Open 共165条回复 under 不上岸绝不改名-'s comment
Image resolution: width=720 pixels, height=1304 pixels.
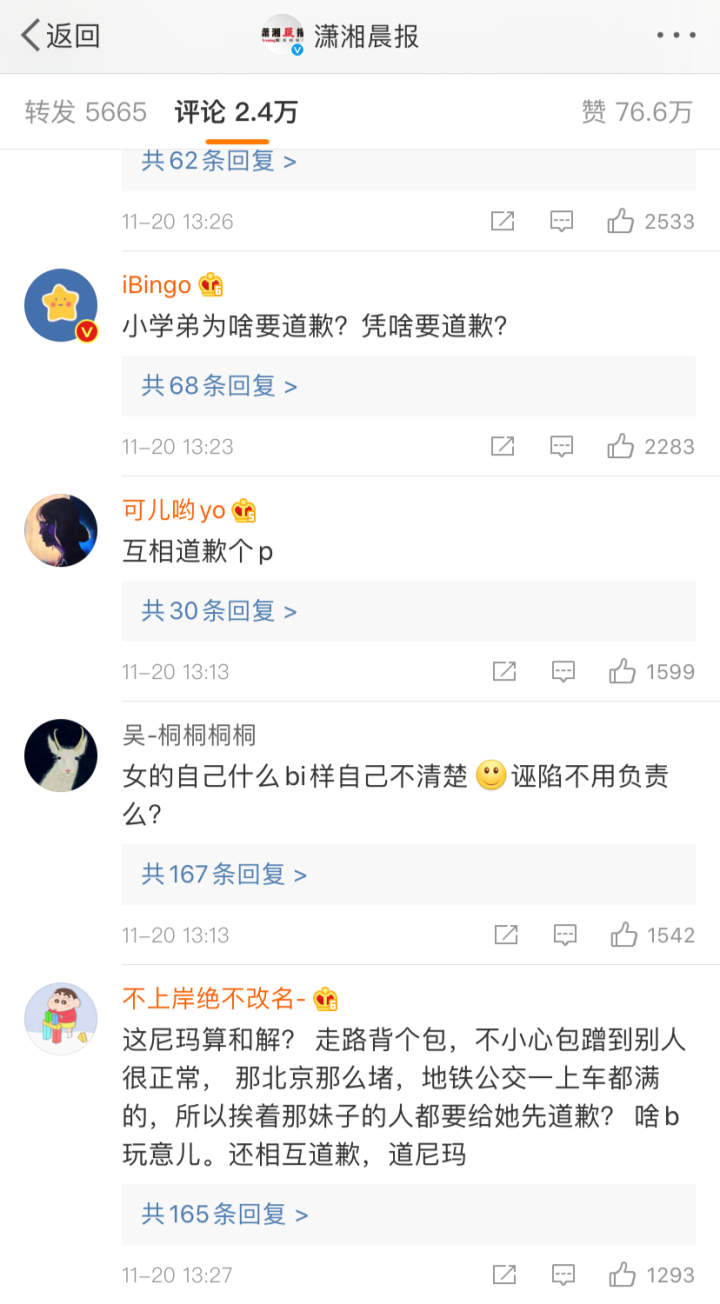pos(224,1214)
